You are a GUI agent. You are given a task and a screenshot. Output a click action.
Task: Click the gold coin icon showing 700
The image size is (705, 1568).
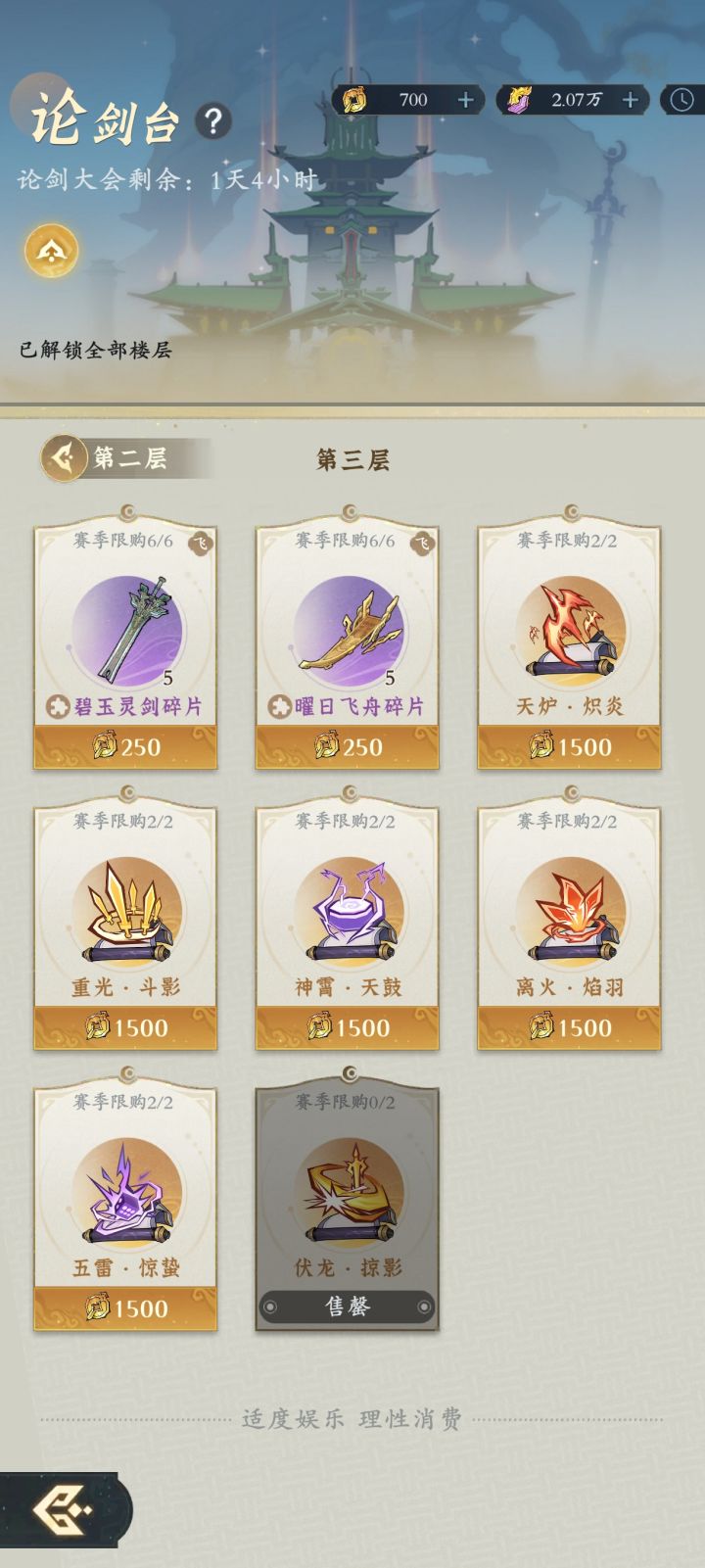tap(355, 99)
